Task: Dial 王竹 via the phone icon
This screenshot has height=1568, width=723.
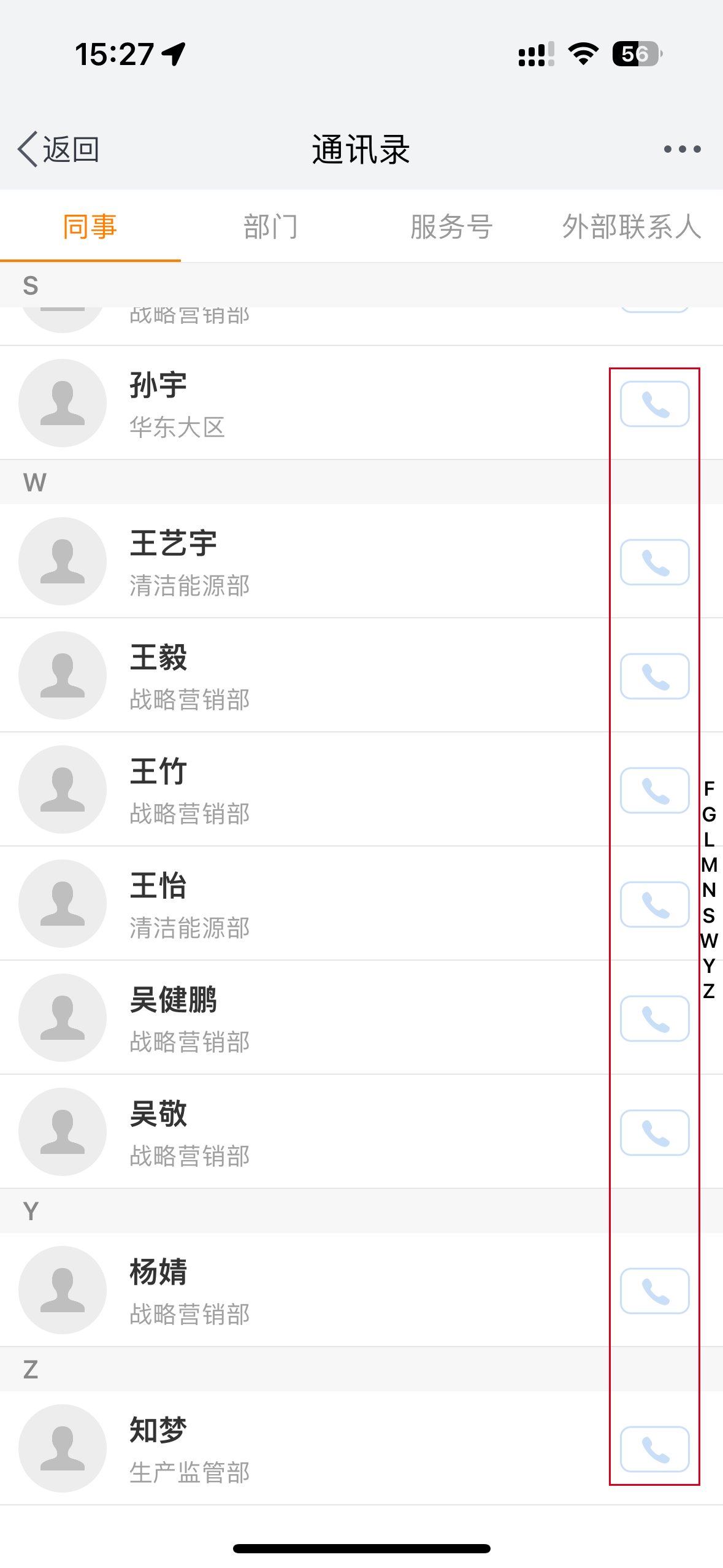Action: pos(654,790)
